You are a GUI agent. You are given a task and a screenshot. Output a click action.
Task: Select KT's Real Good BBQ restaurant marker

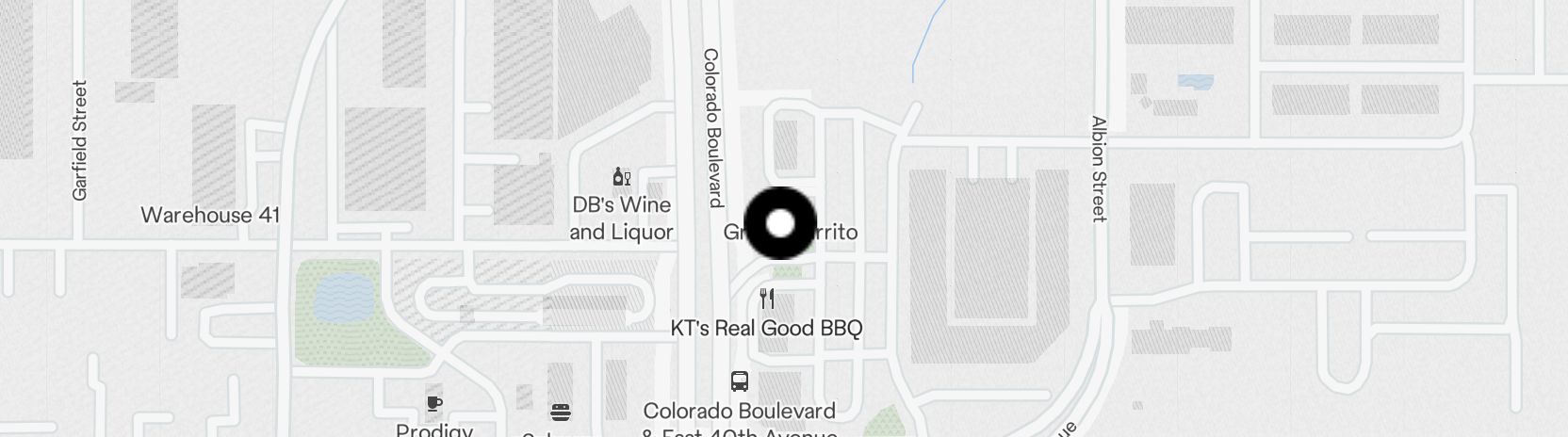767,299
